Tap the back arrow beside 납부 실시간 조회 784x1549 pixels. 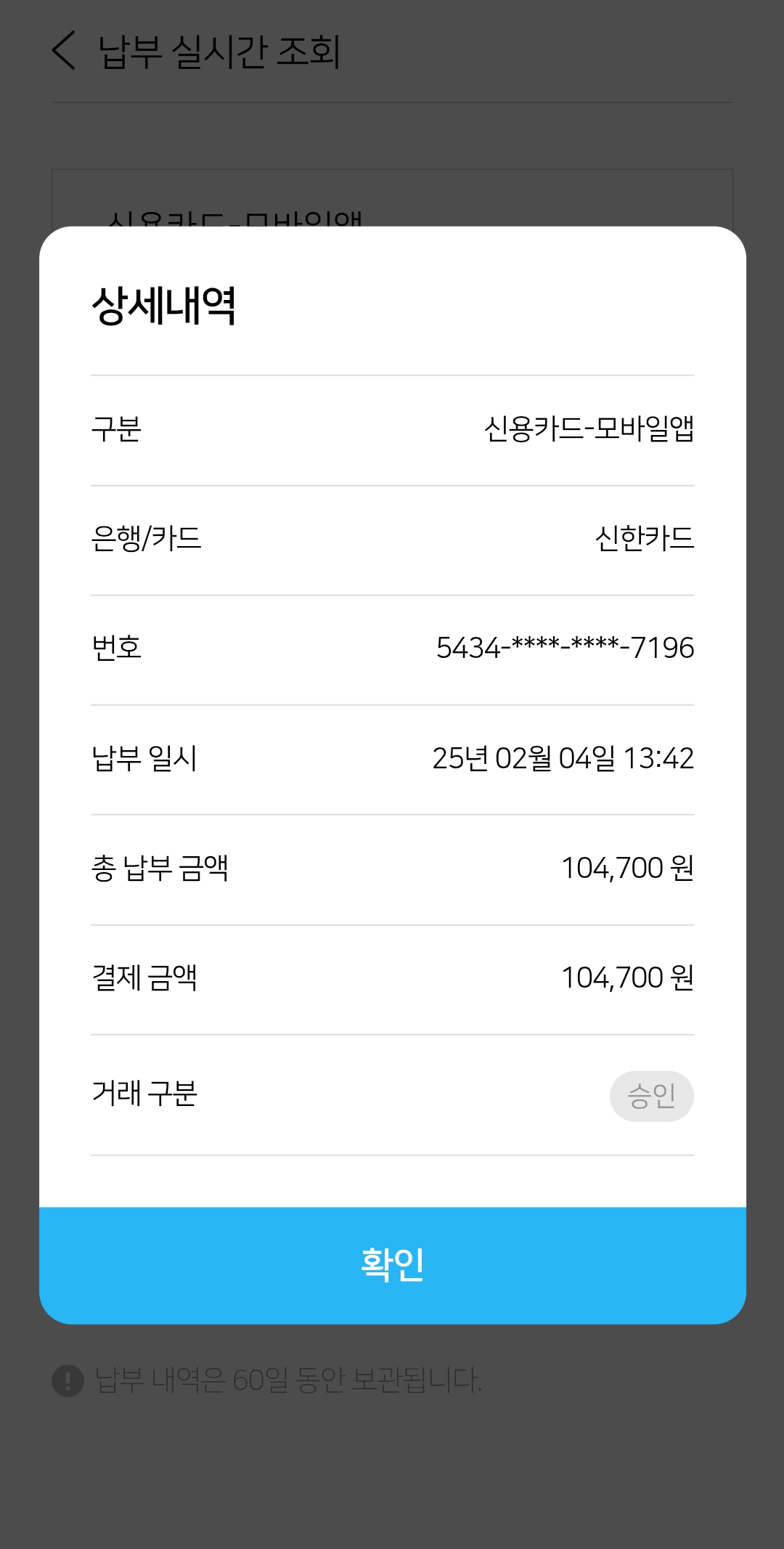(x=65, y=51)
